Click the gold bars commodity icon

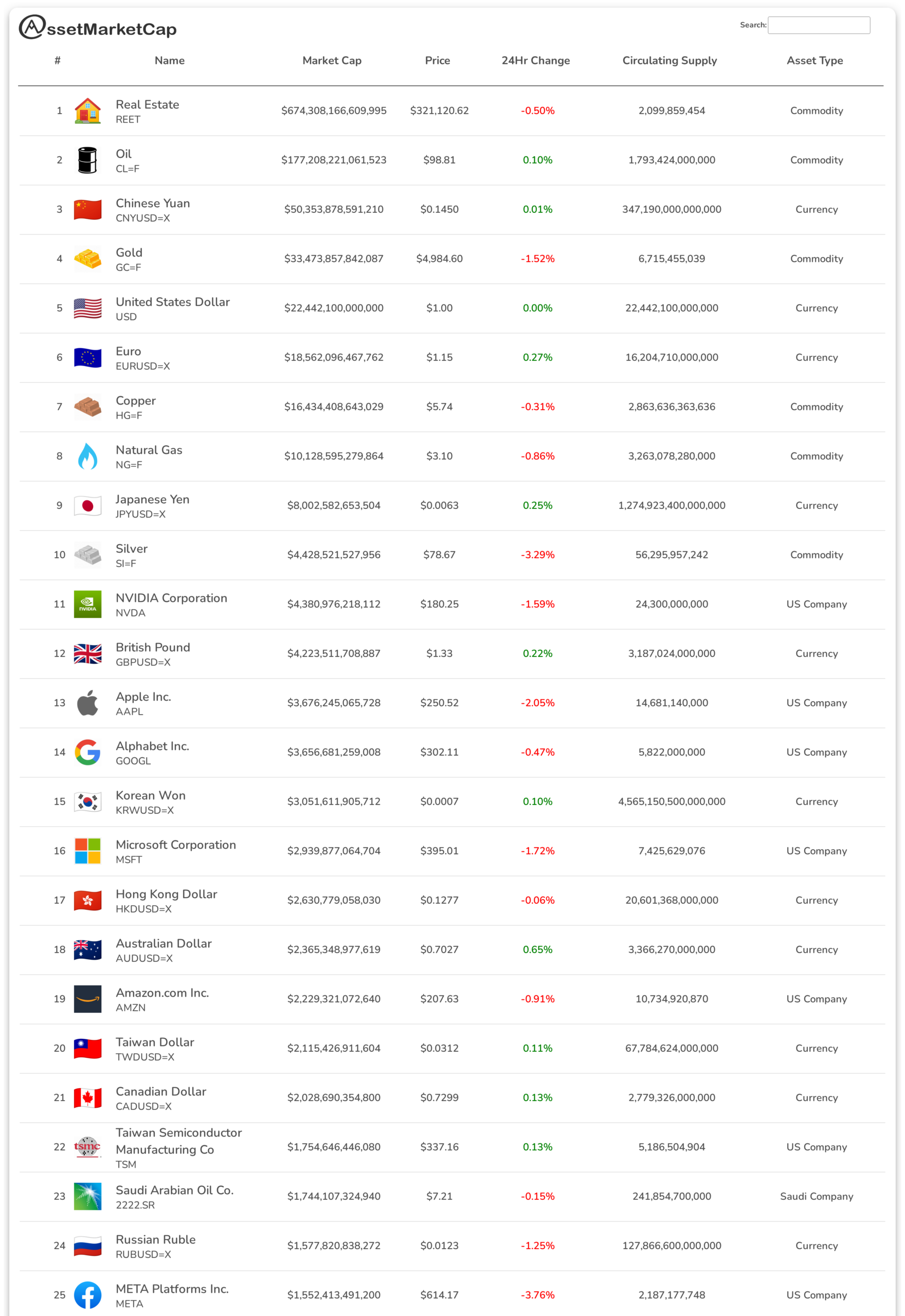(87, 259)
